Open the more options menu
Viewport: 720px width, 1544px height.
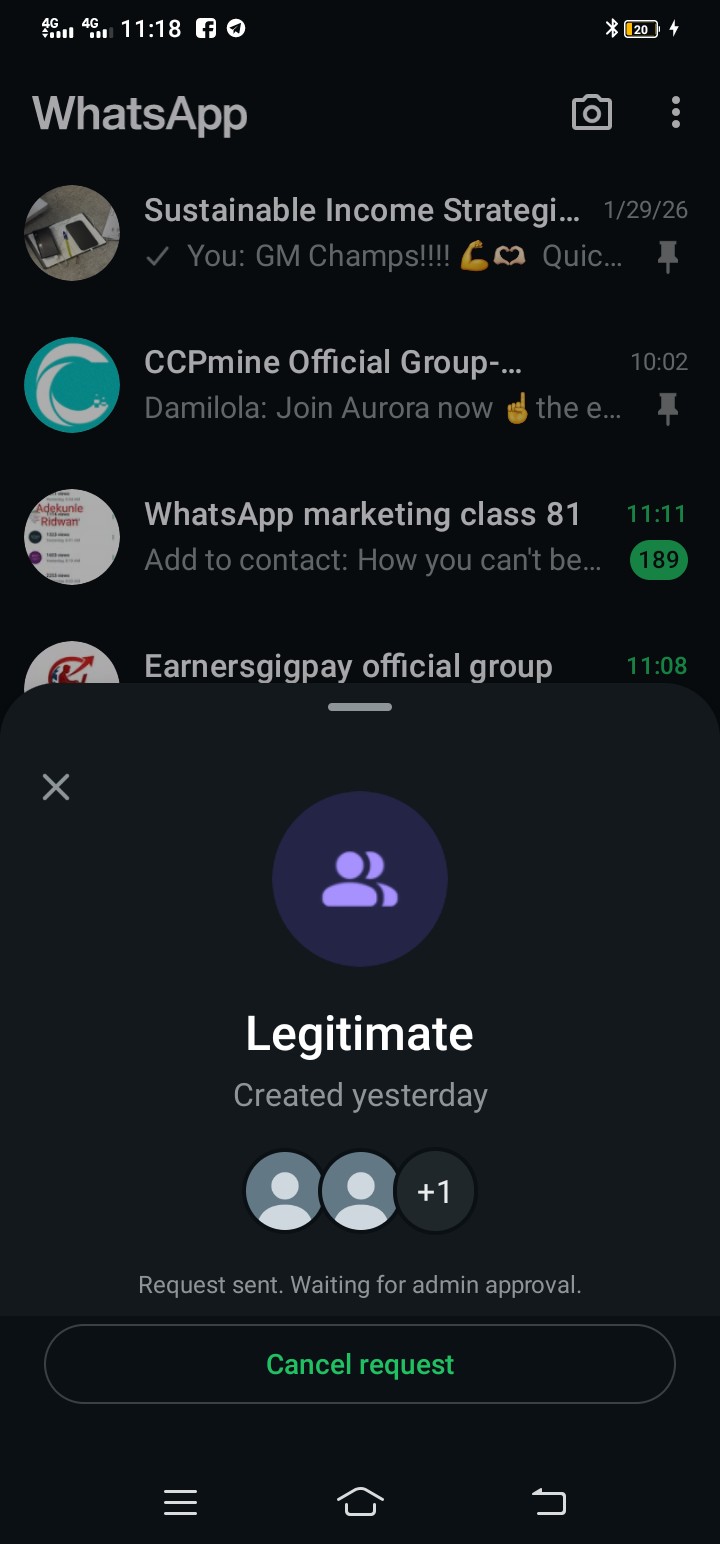(x=676, y=113)
